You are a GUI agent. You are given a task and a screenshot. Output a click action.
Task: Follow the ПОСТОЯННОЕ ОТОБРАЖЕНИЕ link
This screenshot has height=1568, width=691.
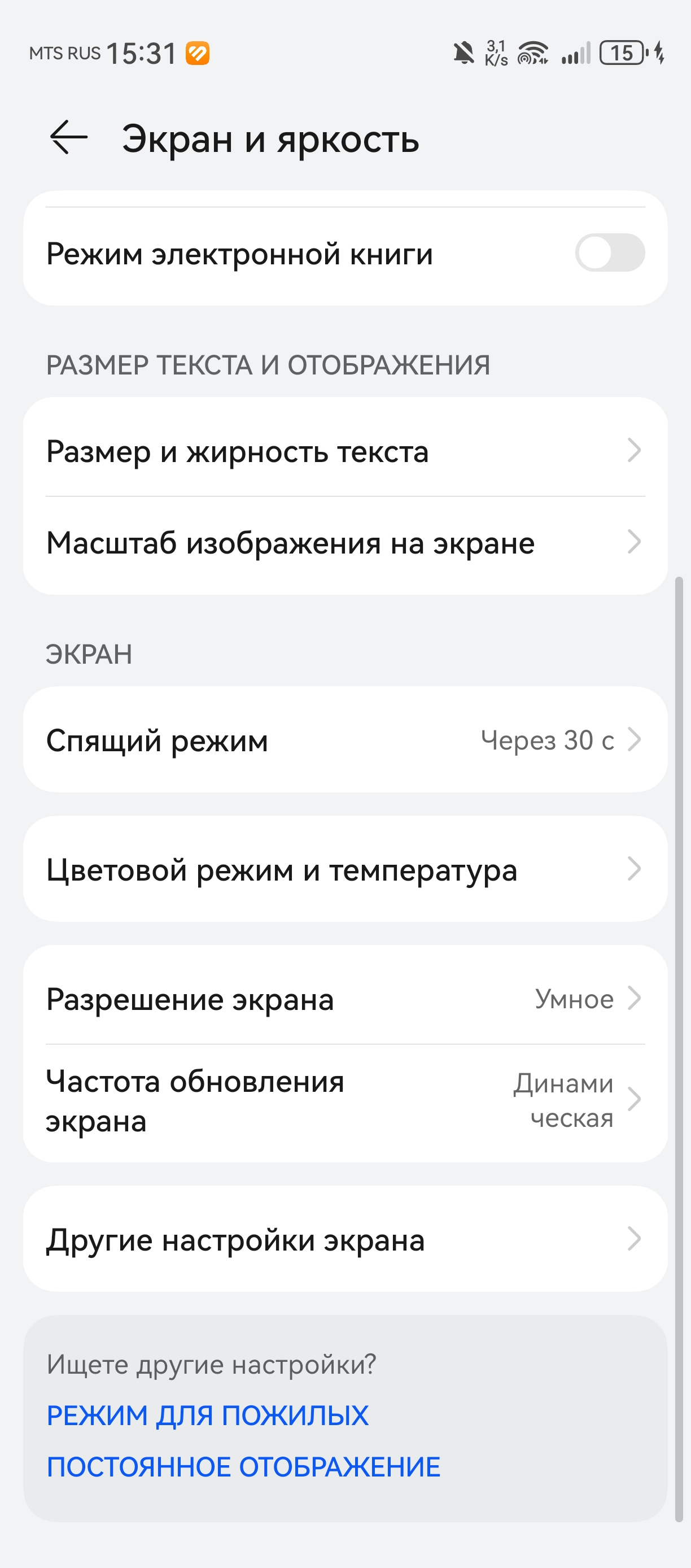tap(243, 1466)
